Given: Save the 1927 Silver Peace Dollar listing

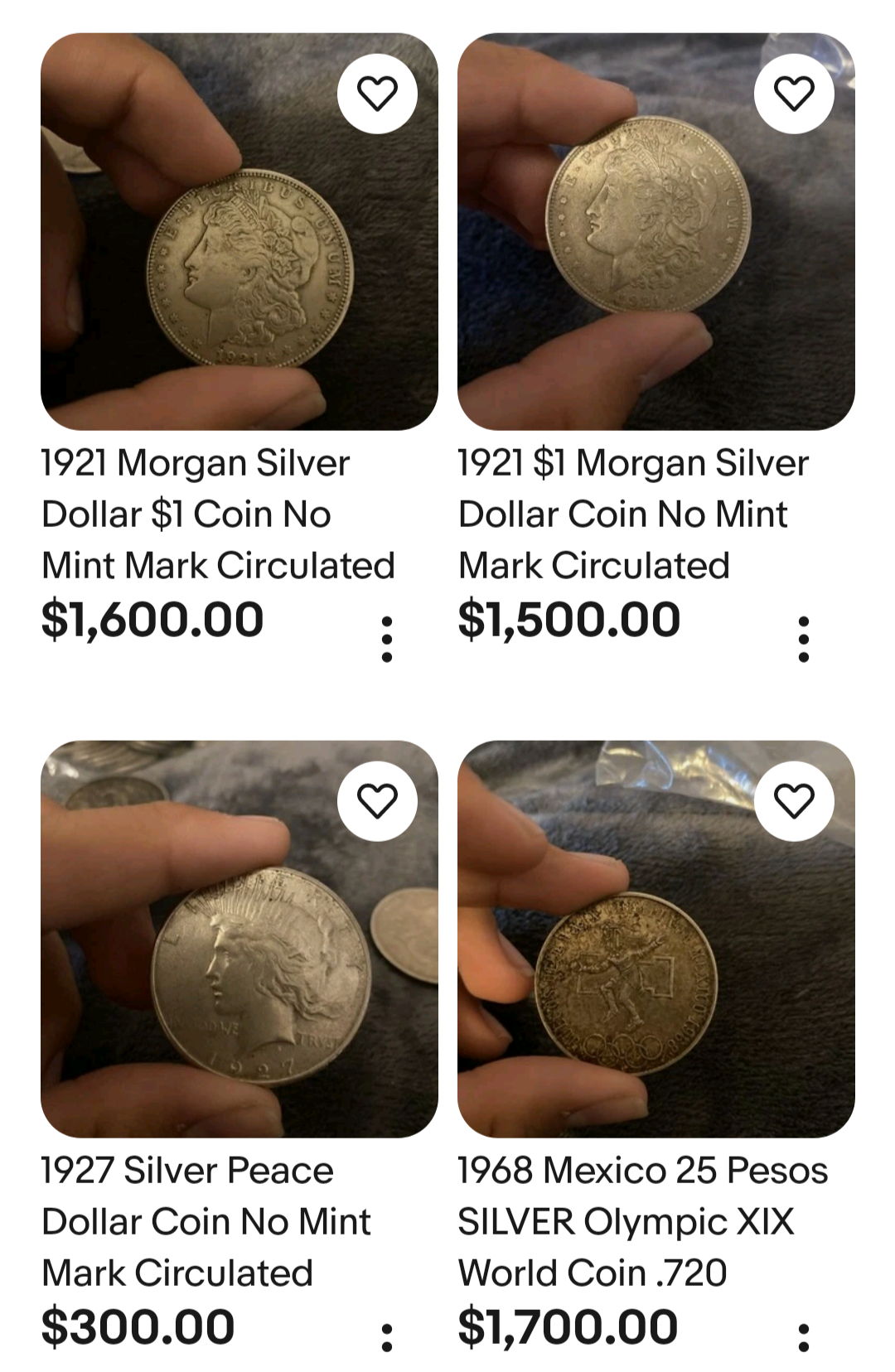Looking at the screenshot, I should pyautogui.click(x=377, y=800).
